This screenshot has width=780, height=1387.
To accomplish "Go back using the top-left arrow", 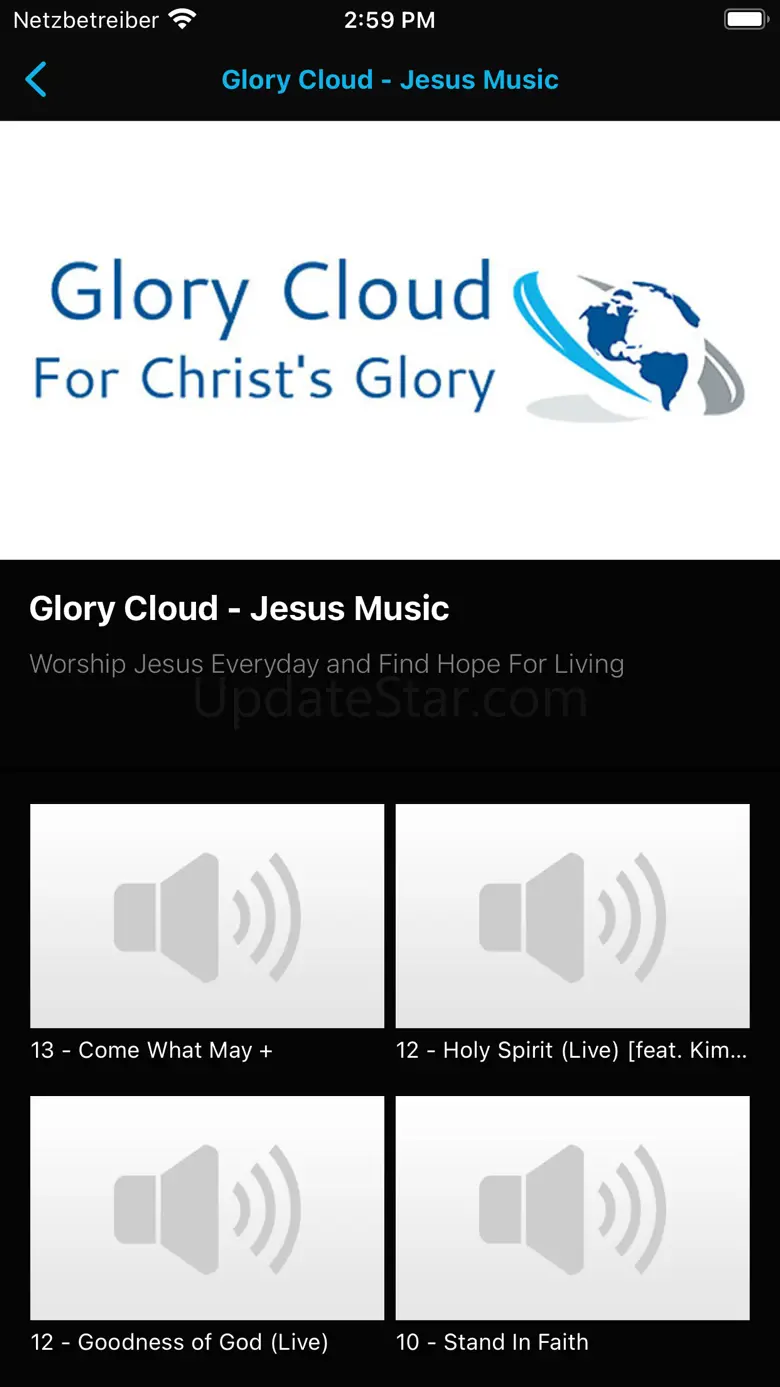I will pos(36,80).
